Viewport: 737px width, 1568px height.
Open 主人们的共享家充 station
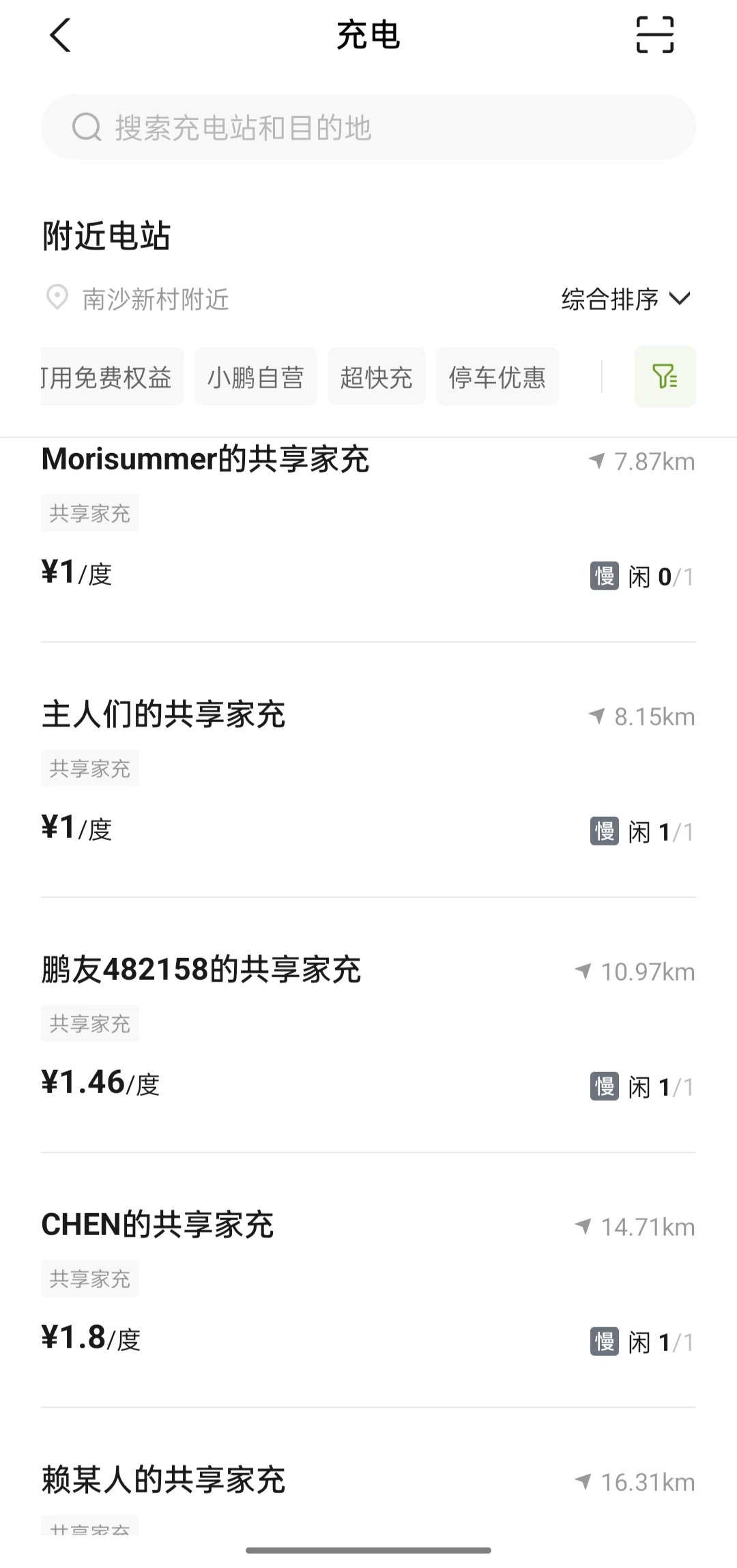(369, 771)
